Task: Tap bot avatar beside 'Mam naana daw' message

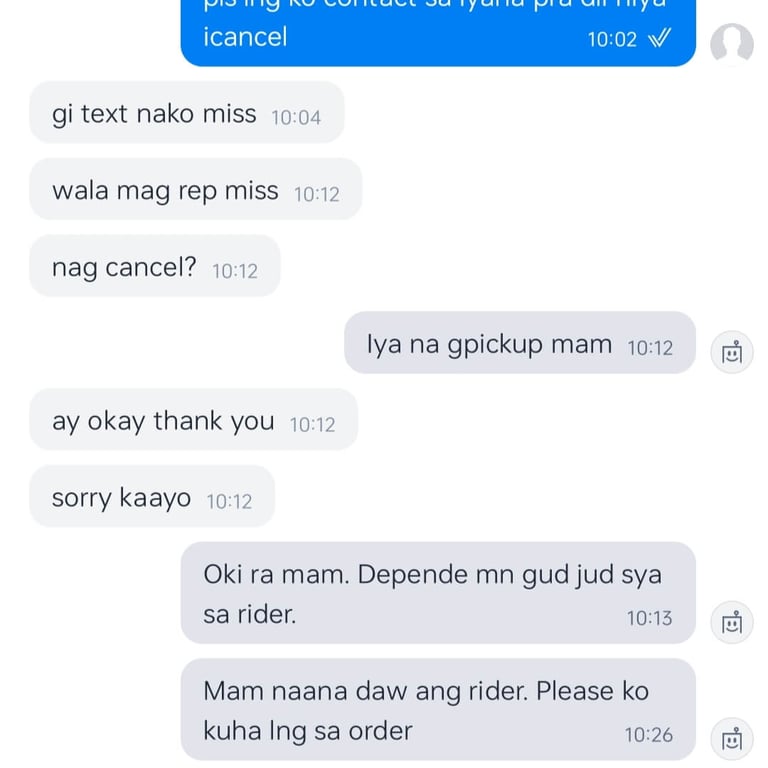Action: (731, 739)
